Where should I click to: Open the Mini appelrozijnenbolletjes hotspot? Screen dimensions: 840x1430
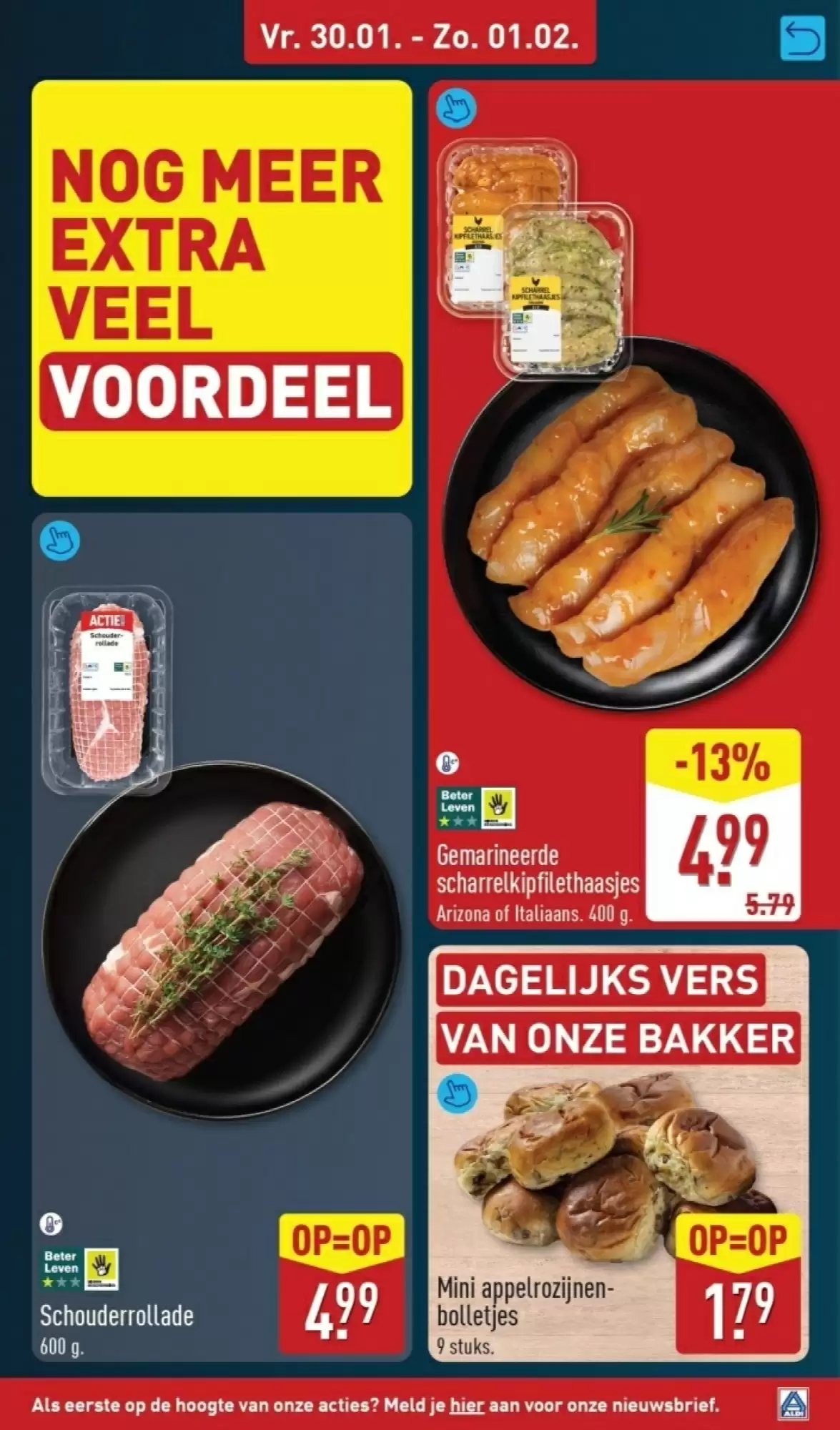point(456,1093)
